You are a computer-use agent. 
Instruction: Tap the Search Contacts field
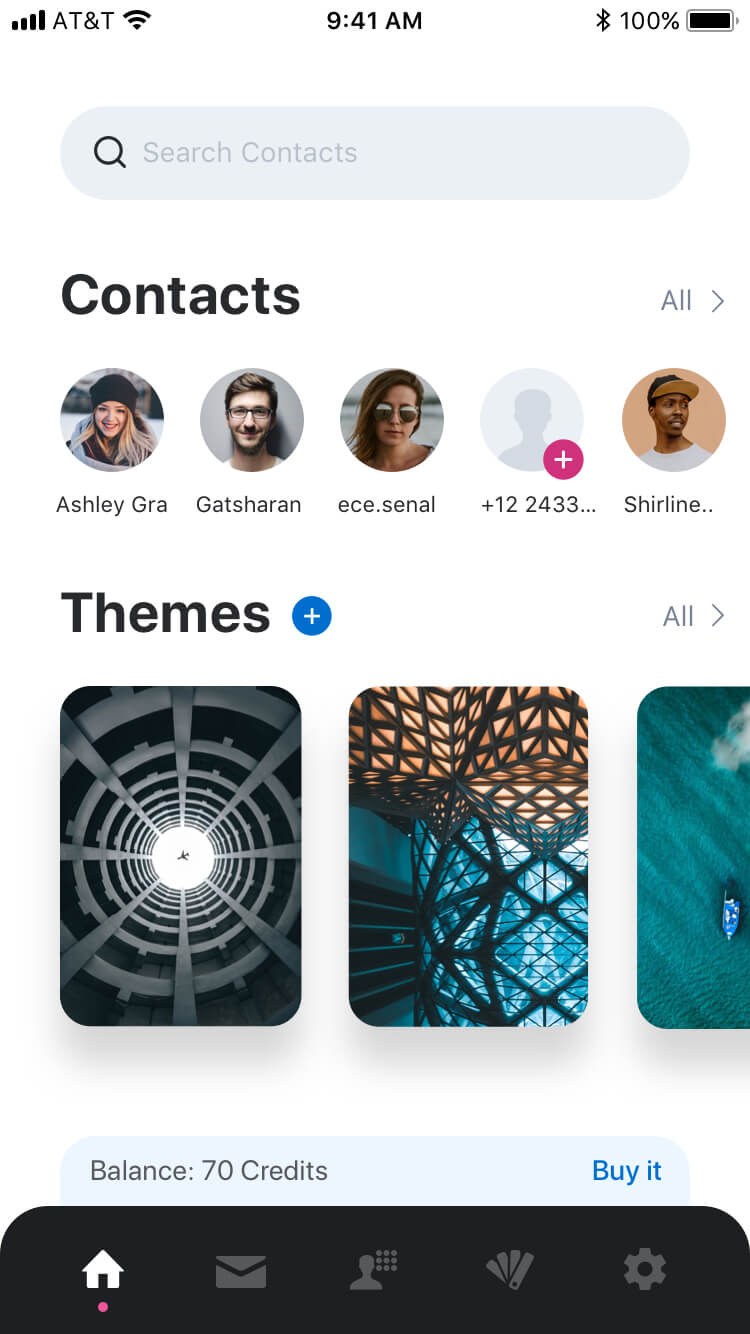(x=375, y=153)
